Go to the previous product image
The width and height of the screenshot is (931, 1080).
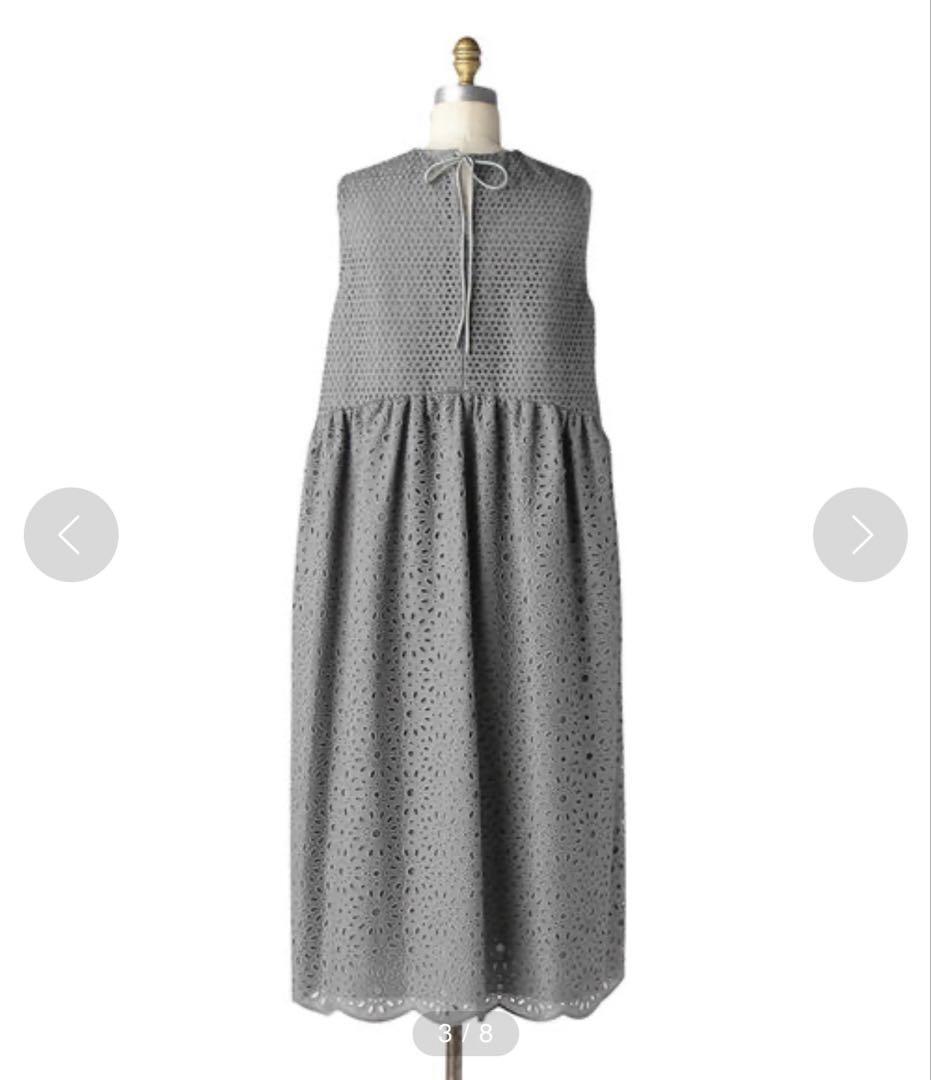coord(71,535)
